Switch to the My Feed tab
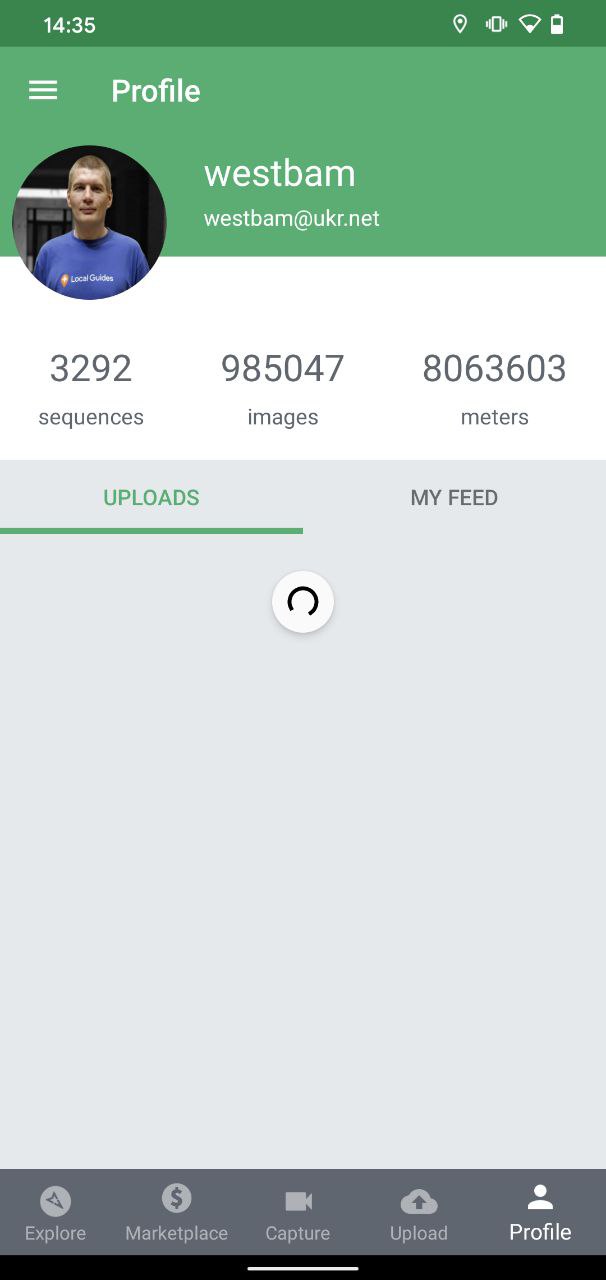Screen dimensions: 606x1280 tap(454, 497)
